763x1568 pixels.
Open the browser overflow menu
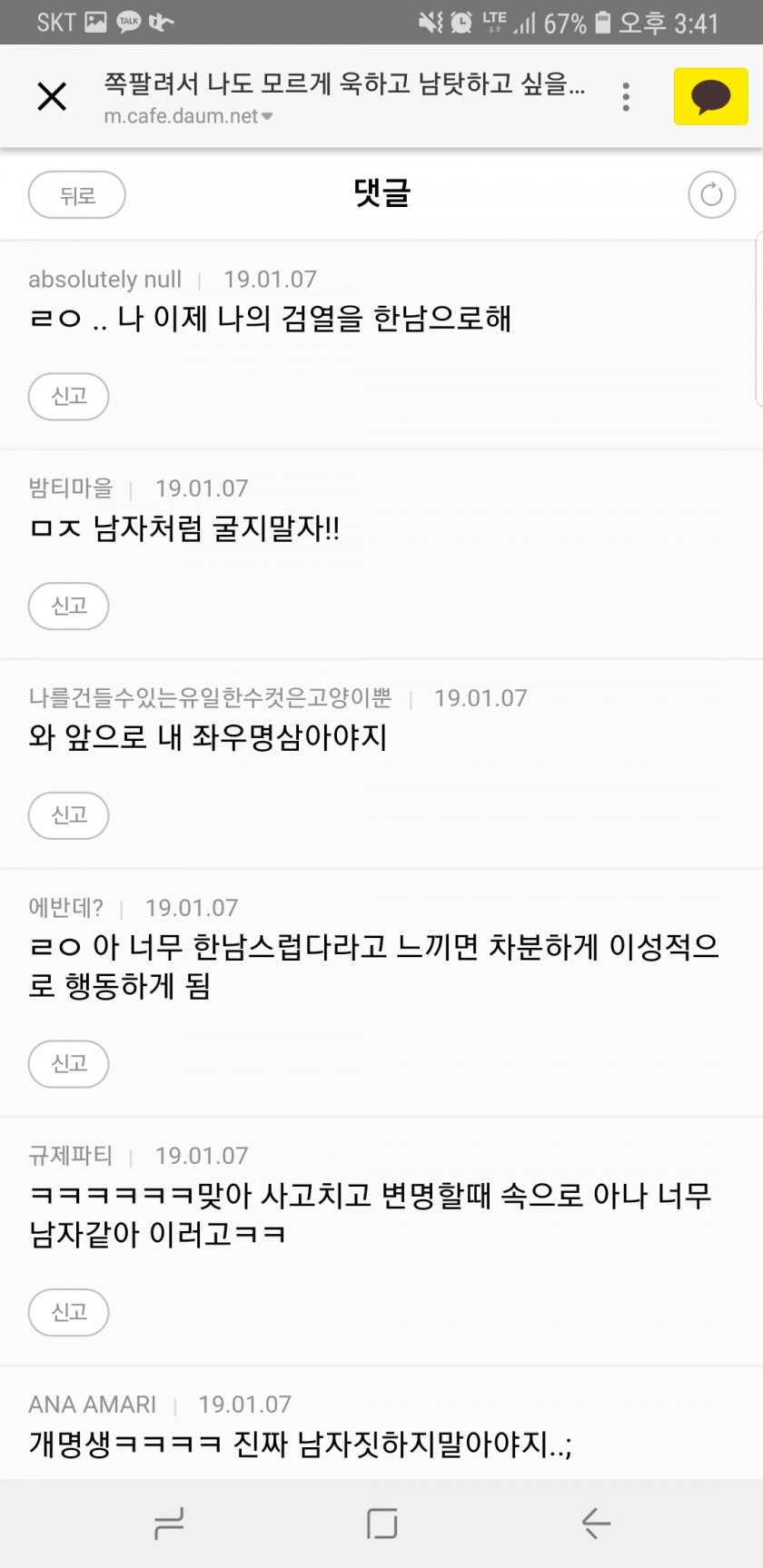[x=626, y=96]
